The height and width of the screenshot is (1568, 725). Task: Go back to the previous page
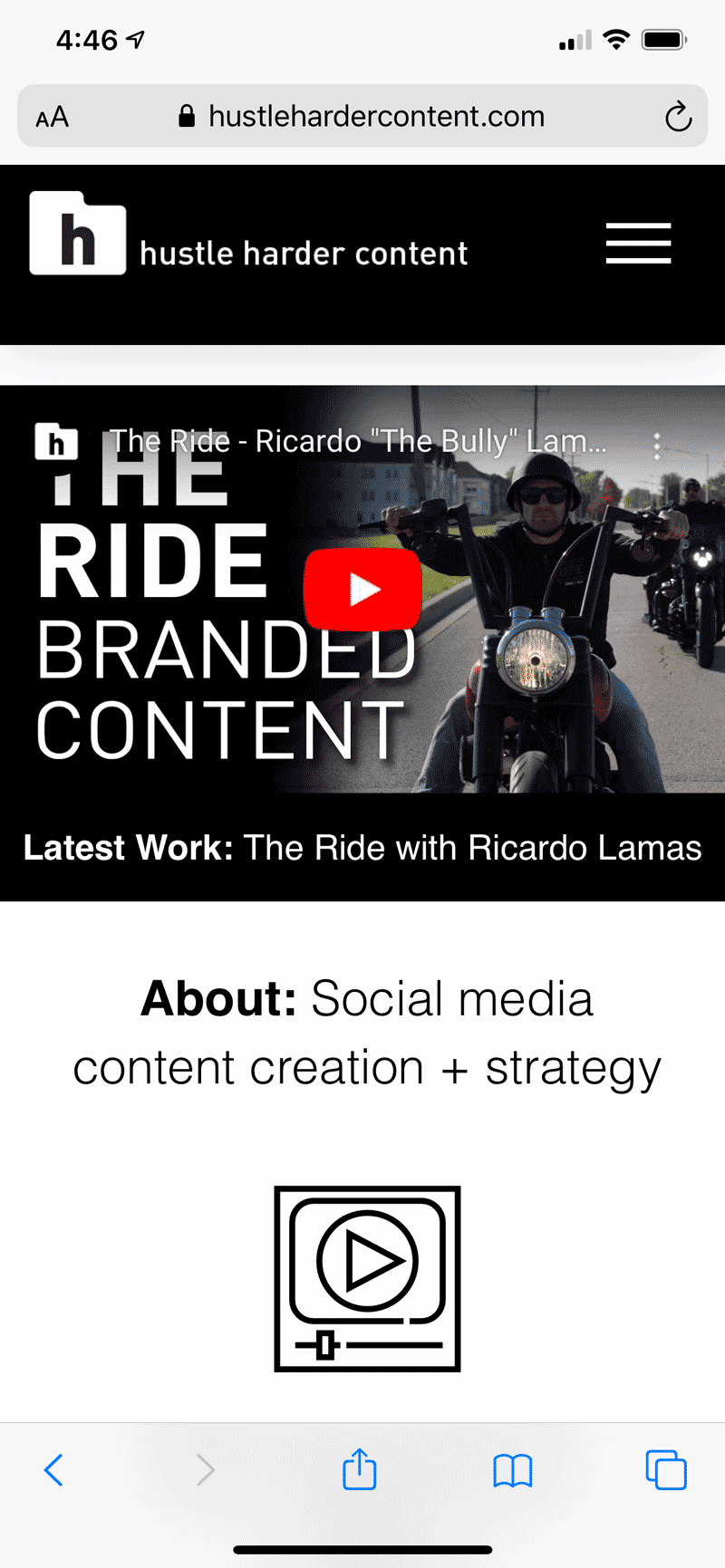click(54, 1469)
